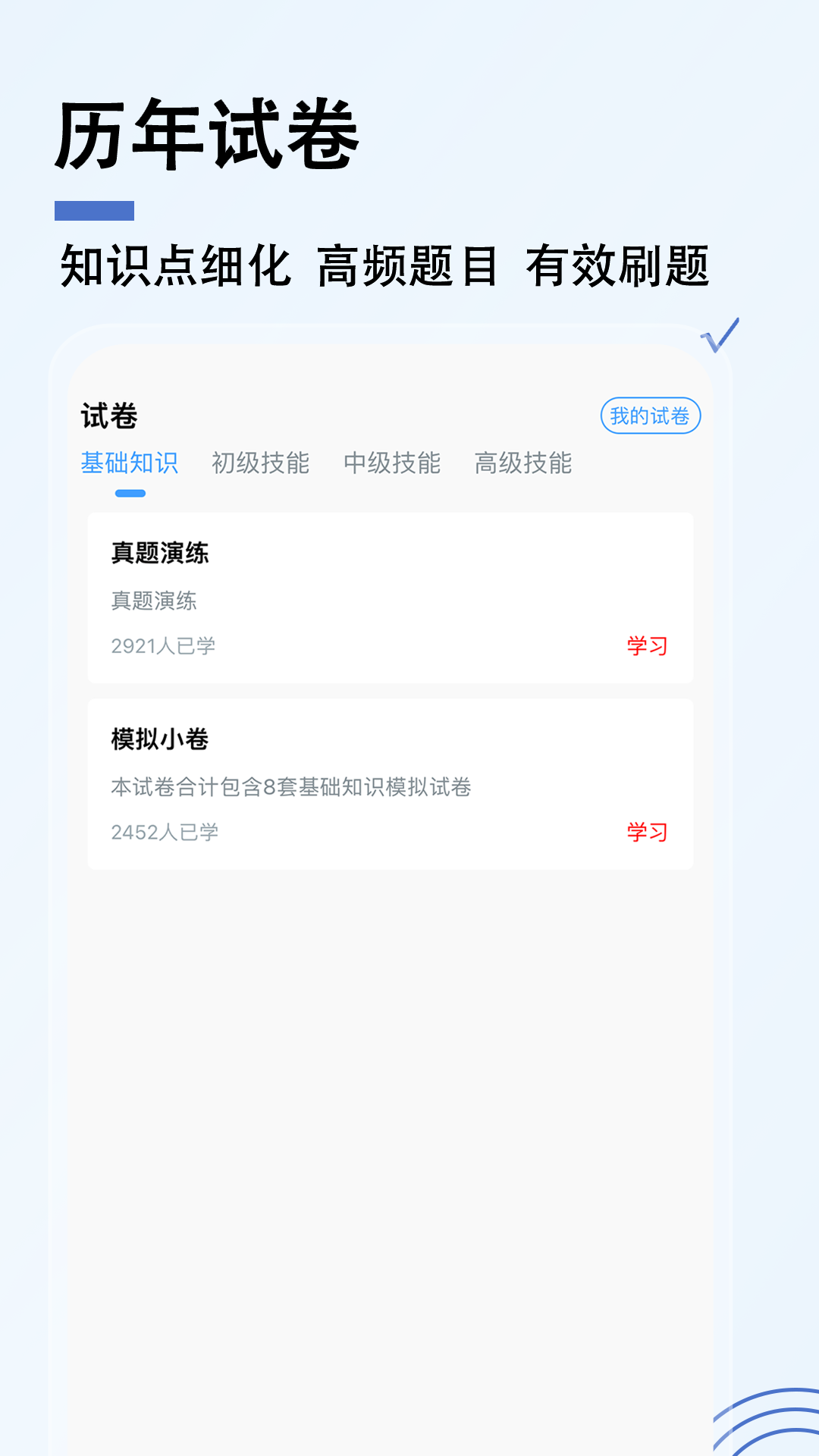Click the 学习 link on 真题演练 card
The image size is (819, 1456).
pyautogui.click(x=646, y=647)
